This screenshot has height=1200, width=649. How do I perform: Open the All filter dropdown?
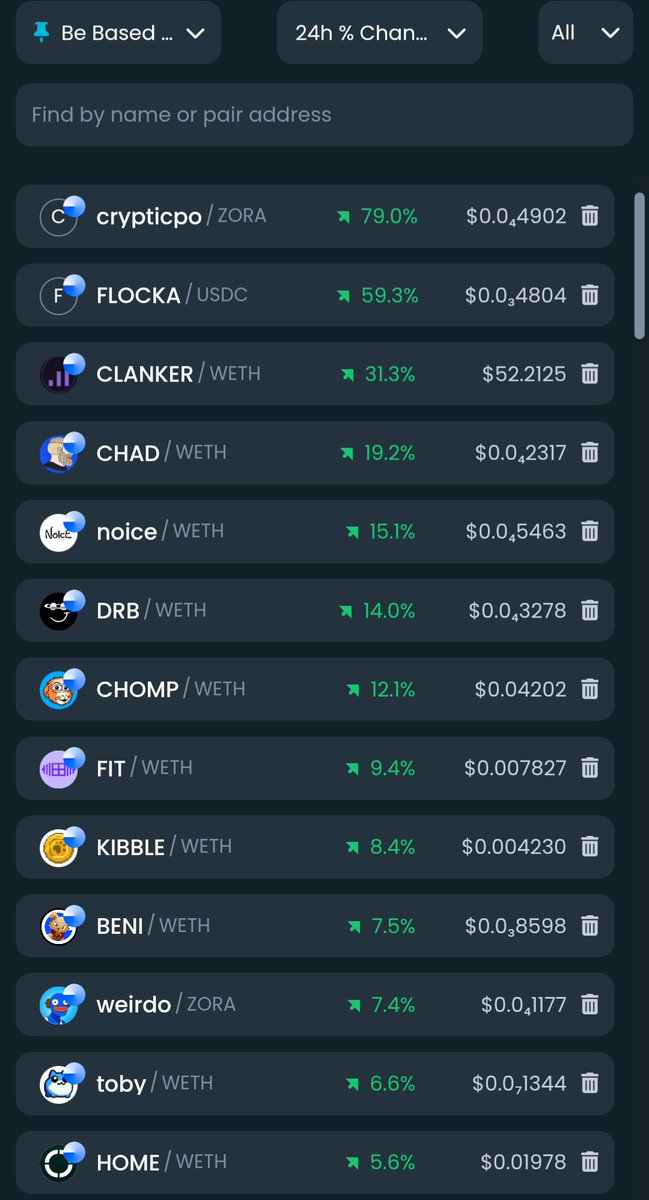click(x=585, y=33)
